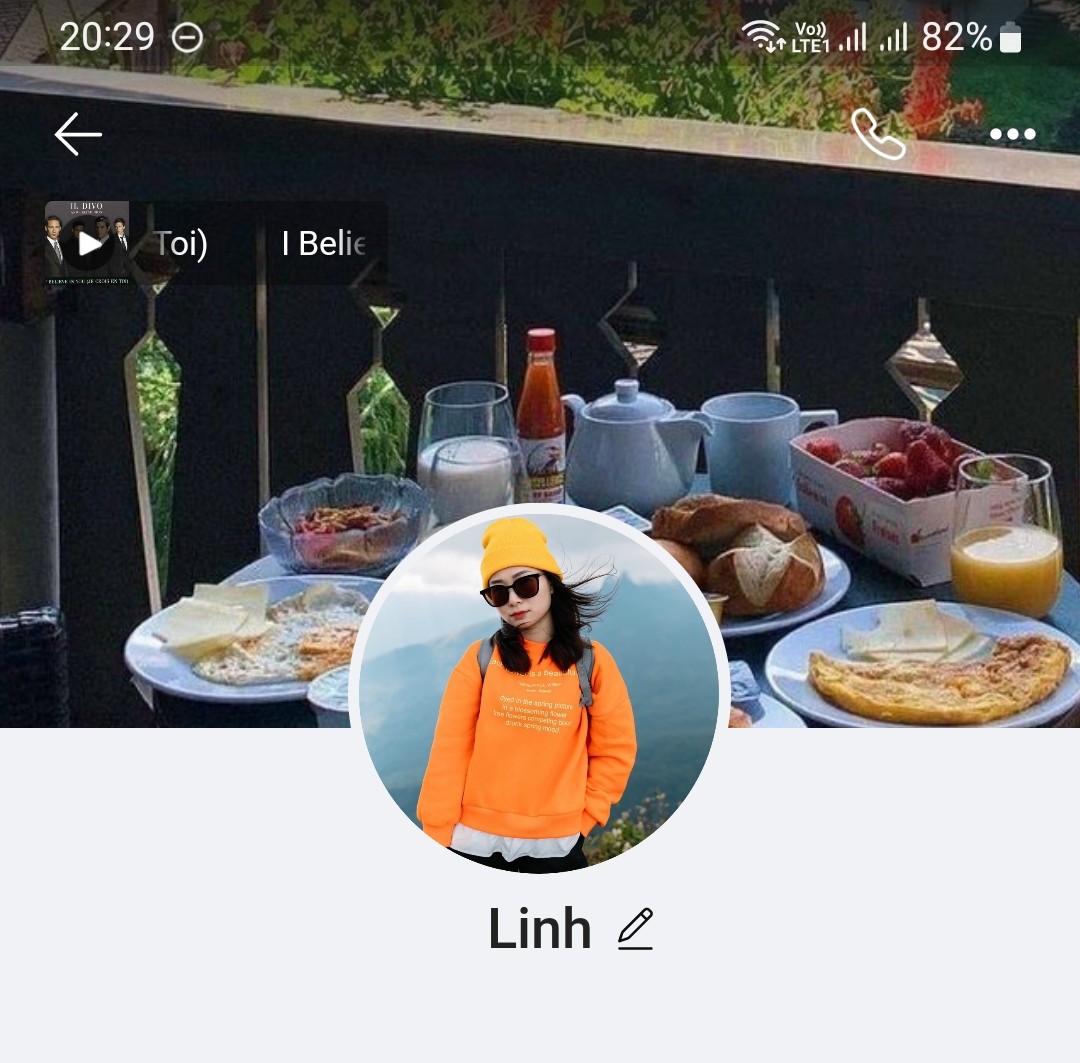
Task: Play the Il Divo profile song
Action: (88, 244)
